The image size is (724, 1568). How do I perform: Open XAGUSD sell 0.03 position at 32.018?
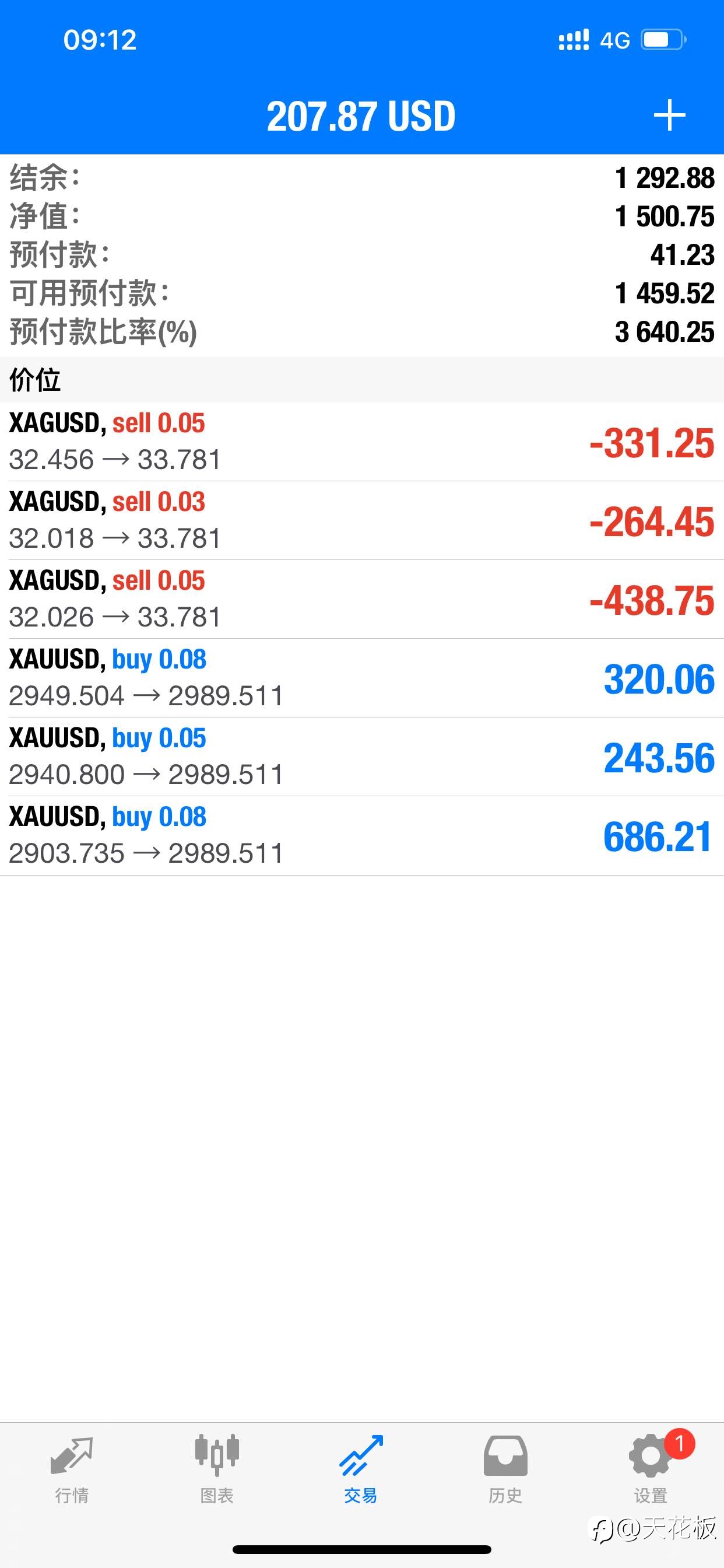[362, 520]
